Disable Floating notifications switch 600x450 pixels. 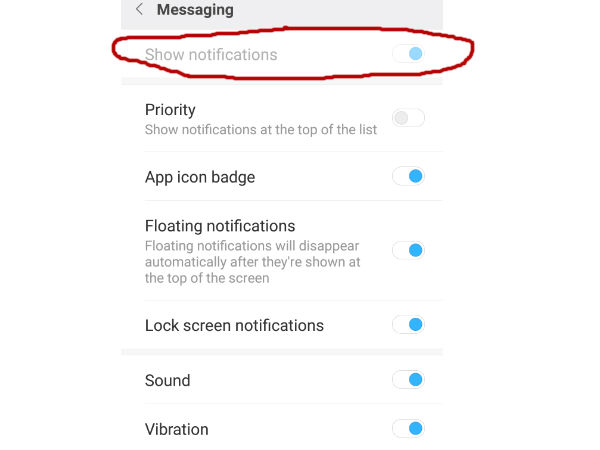coord(408,250)
